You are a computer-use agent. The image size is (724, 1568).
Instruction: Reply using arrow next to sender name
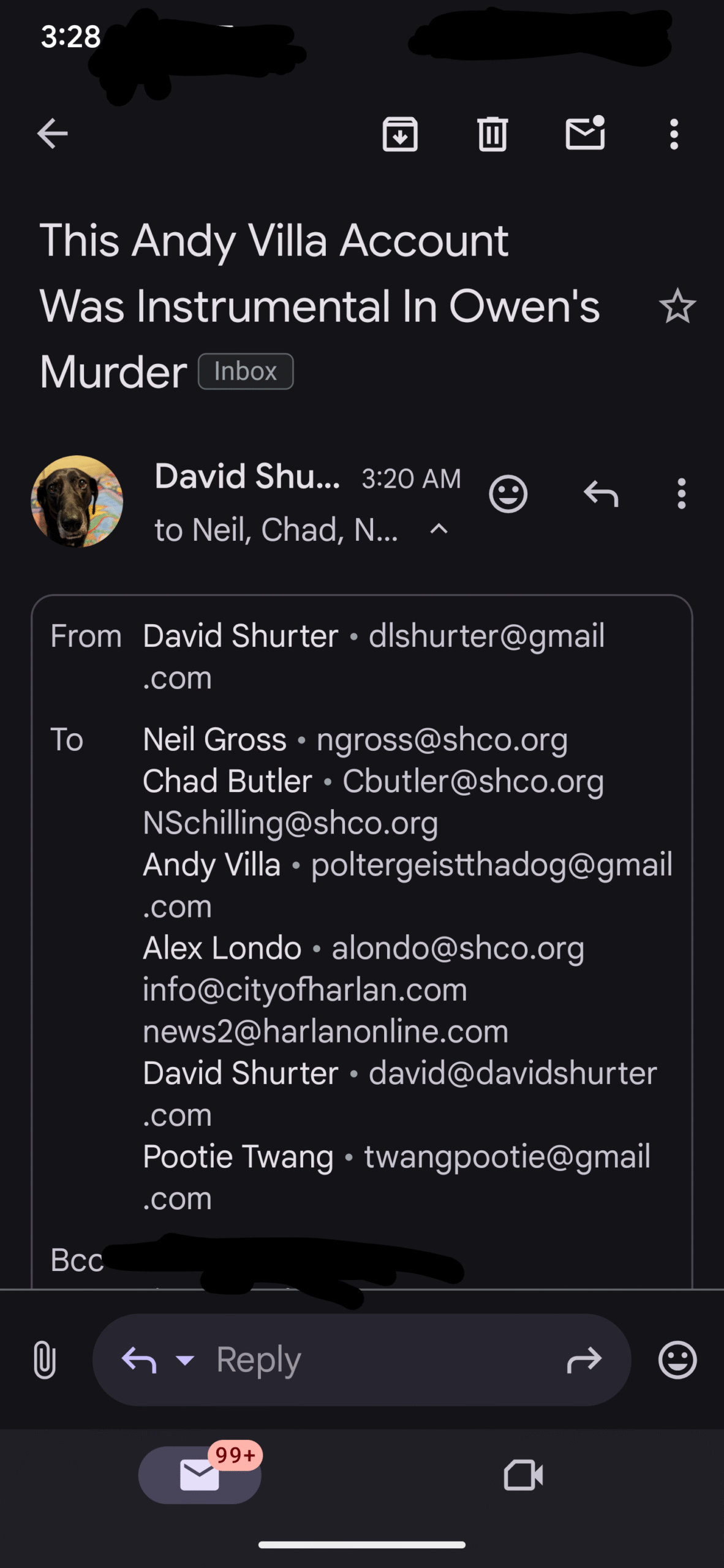click(601, 494)
